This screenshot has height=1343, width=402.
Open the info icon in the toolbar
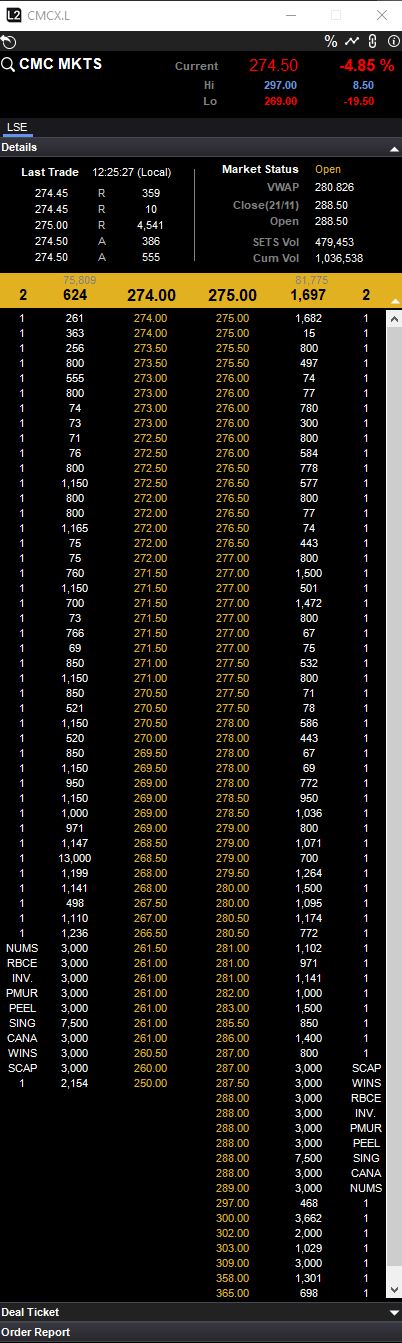pyautogui.click(x=391, y=42)
